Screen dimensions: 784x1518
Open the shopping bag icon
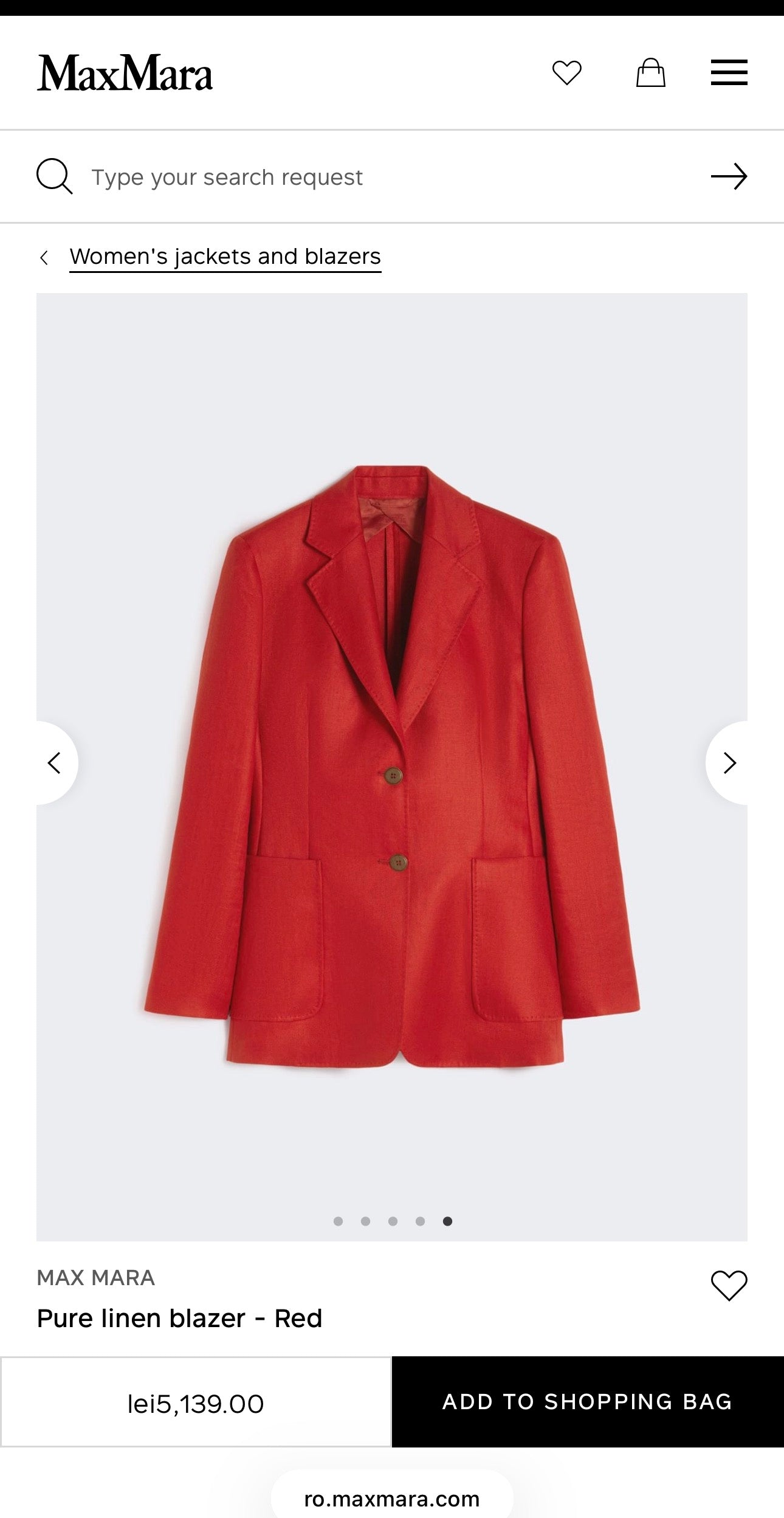coord(650,72)
